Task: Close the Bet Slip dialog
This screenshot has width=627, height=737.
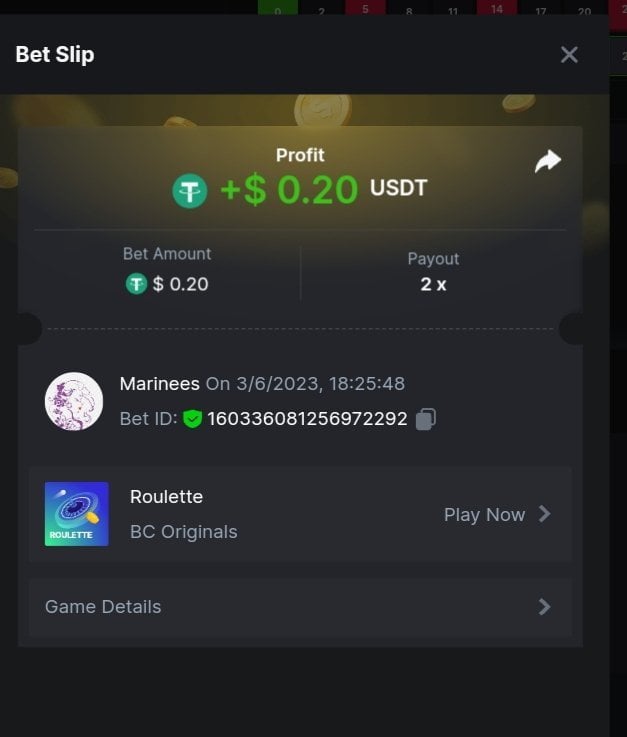Action: [x=569, y=55]
